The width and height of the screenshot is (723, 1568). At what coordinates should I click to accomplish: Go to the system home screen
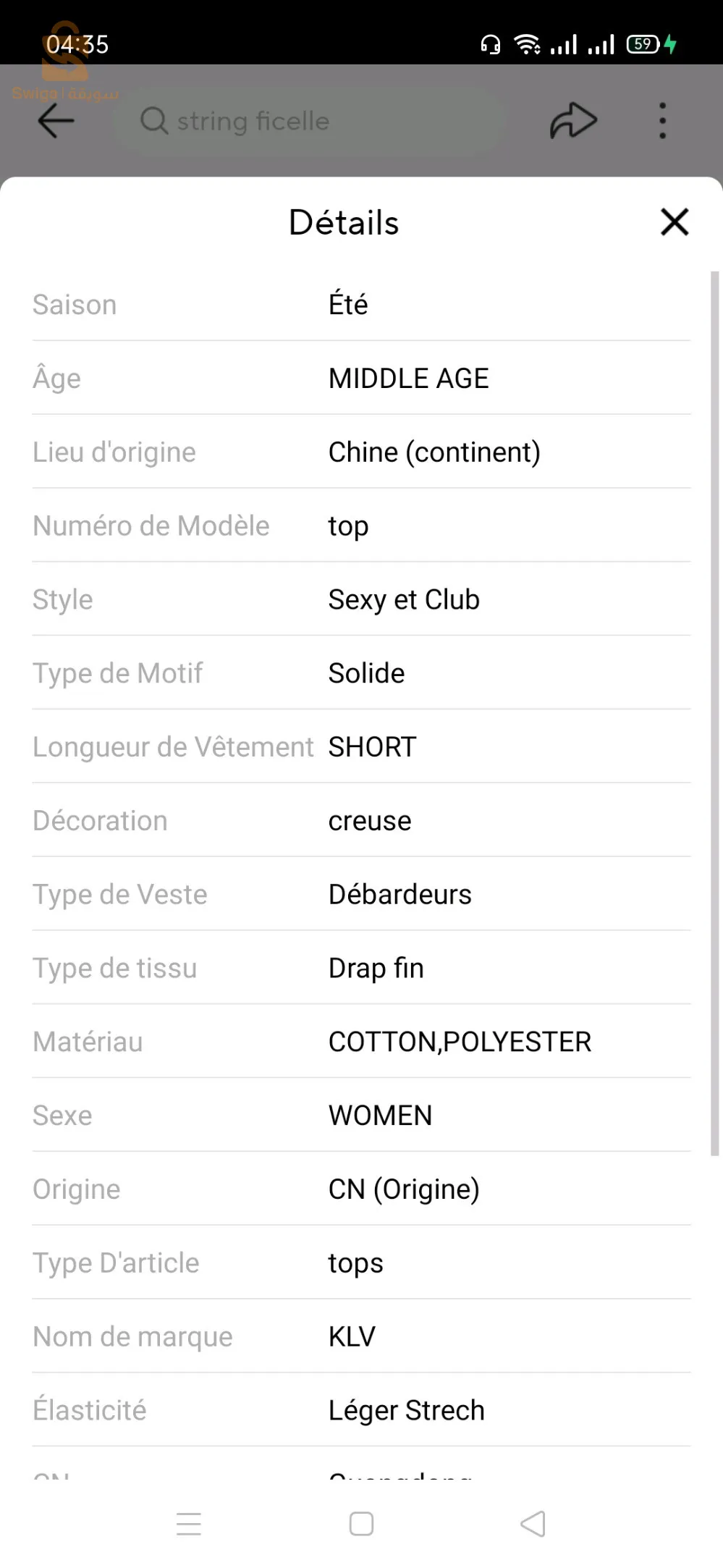[x=361, y=1523]
